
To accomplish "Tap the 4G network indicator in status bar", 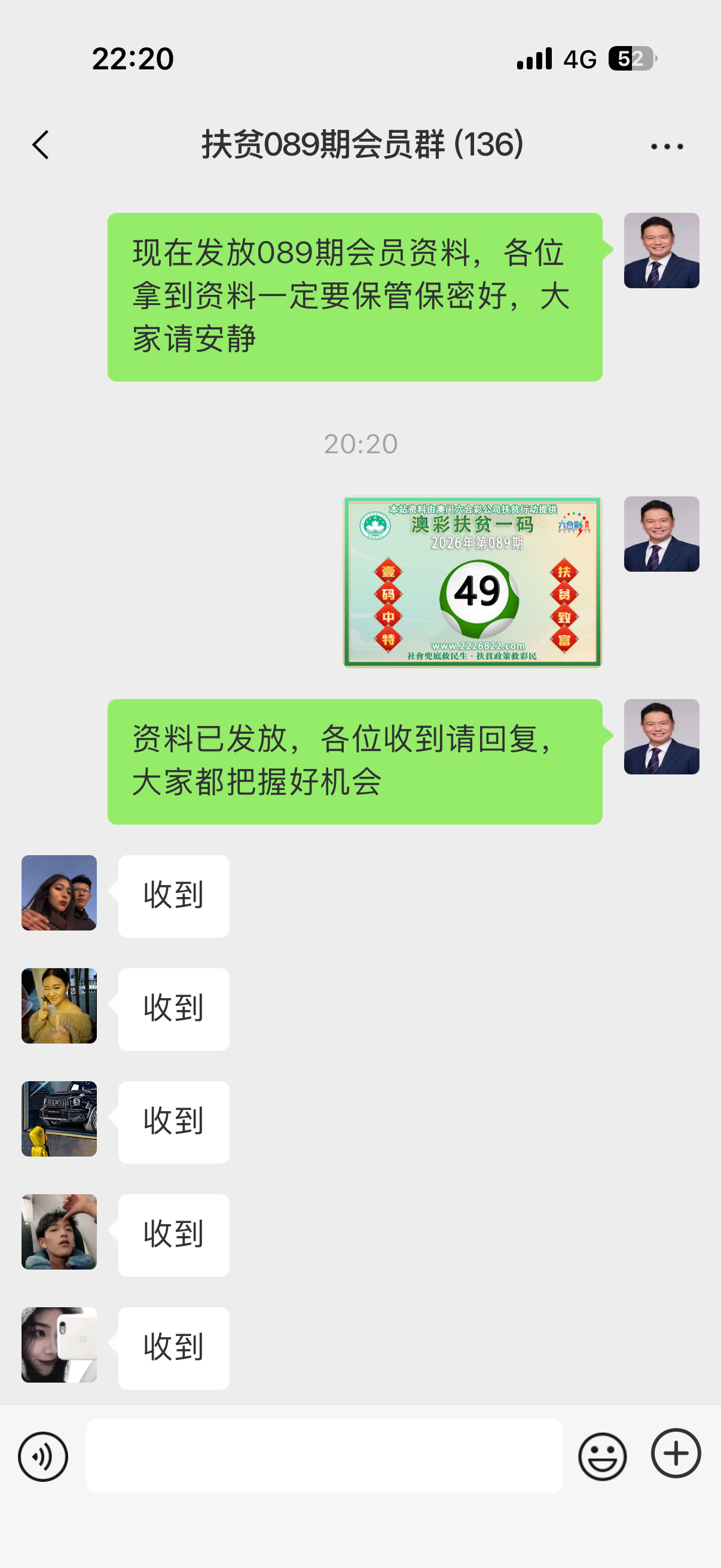I will click(x=581, y=58).
